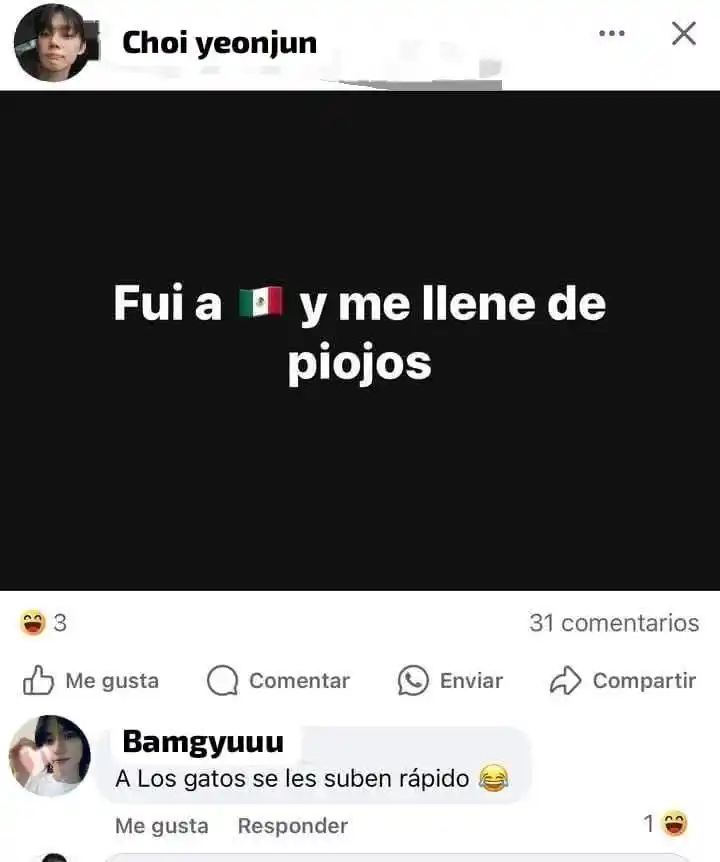View the 31 comentarios
This screenshot has height=862, width=720.
point(613,623)
